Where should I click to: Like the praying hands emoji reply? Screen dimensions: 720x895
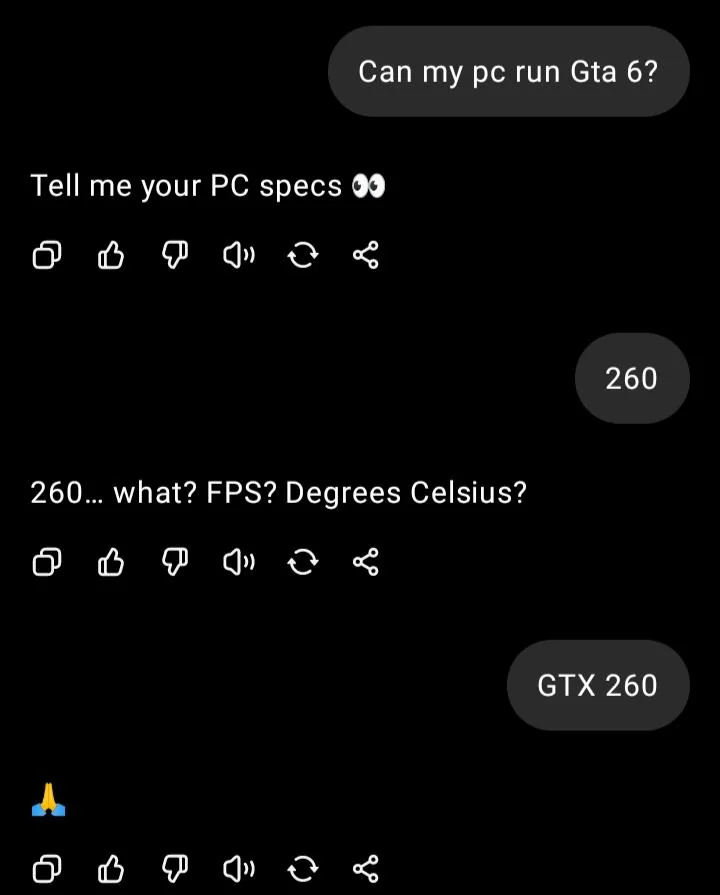pos(111,869)
